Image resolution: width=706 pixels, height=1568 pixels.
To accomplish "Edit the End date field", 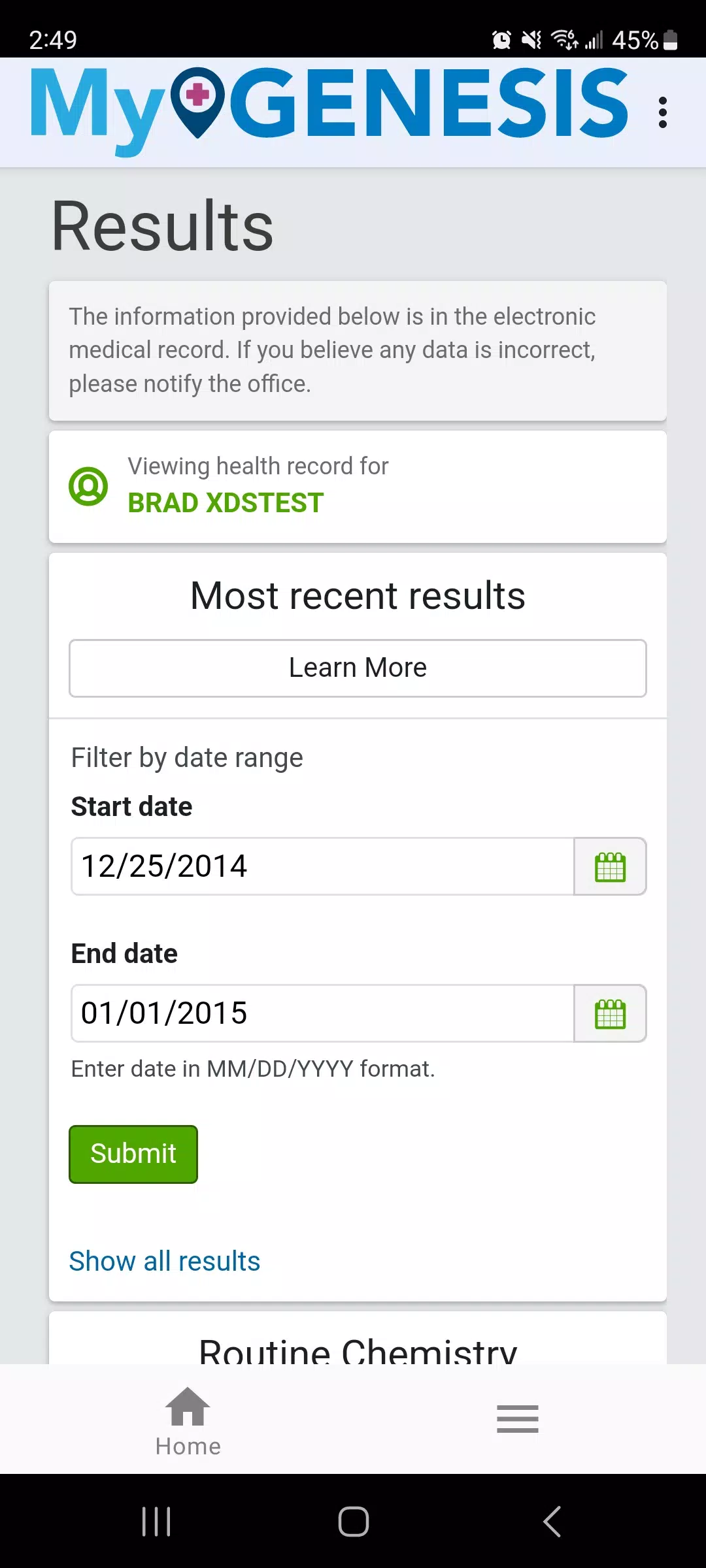I will [x=323, y=1013].
